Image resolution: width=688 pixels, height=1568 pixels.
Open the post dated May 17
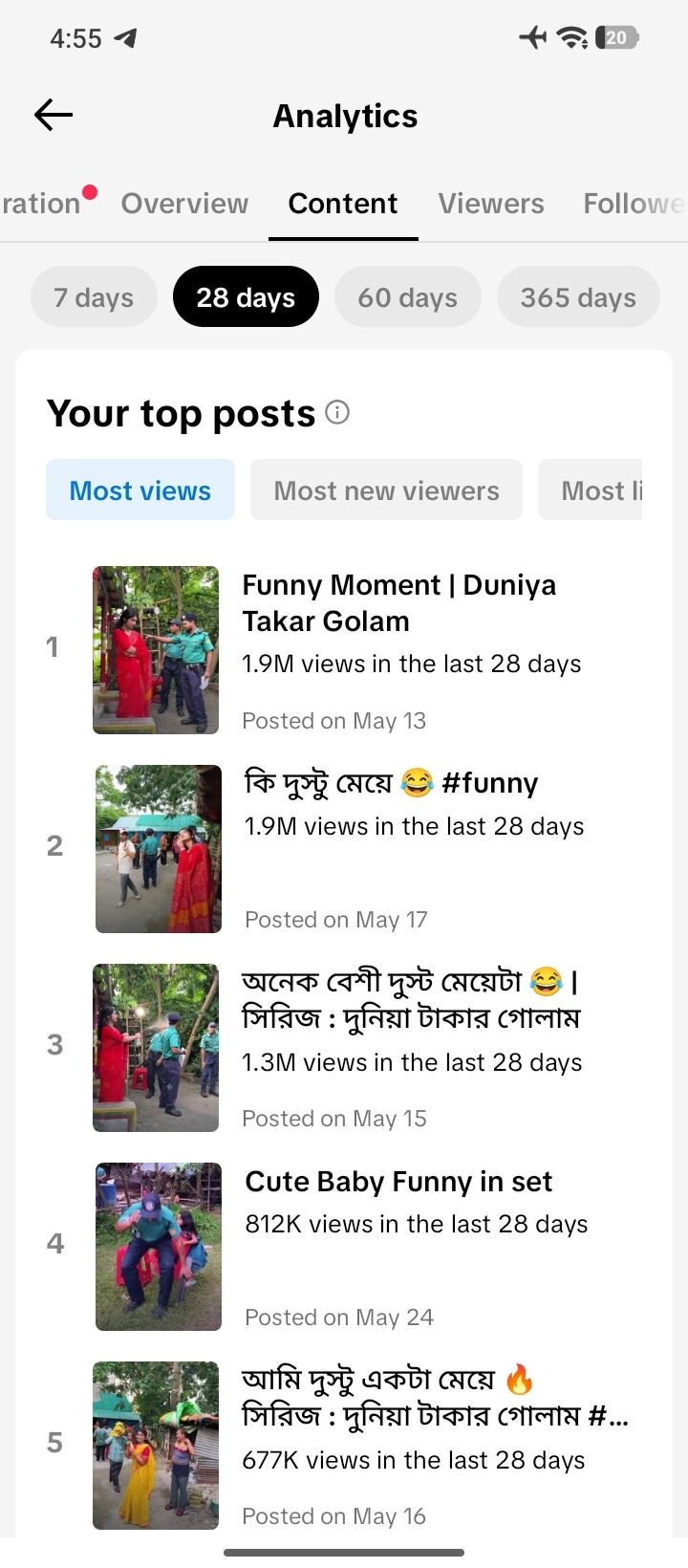click(x=344, y=849)
